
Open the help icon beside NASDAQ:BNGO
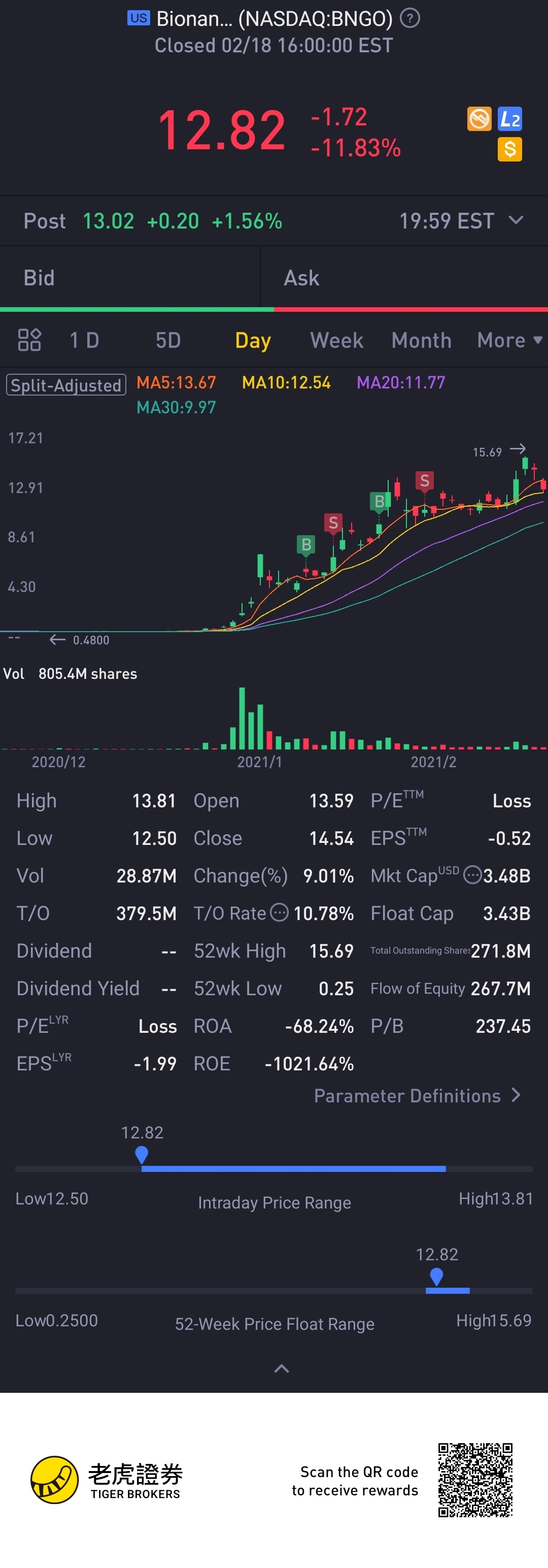pos(410,19)
